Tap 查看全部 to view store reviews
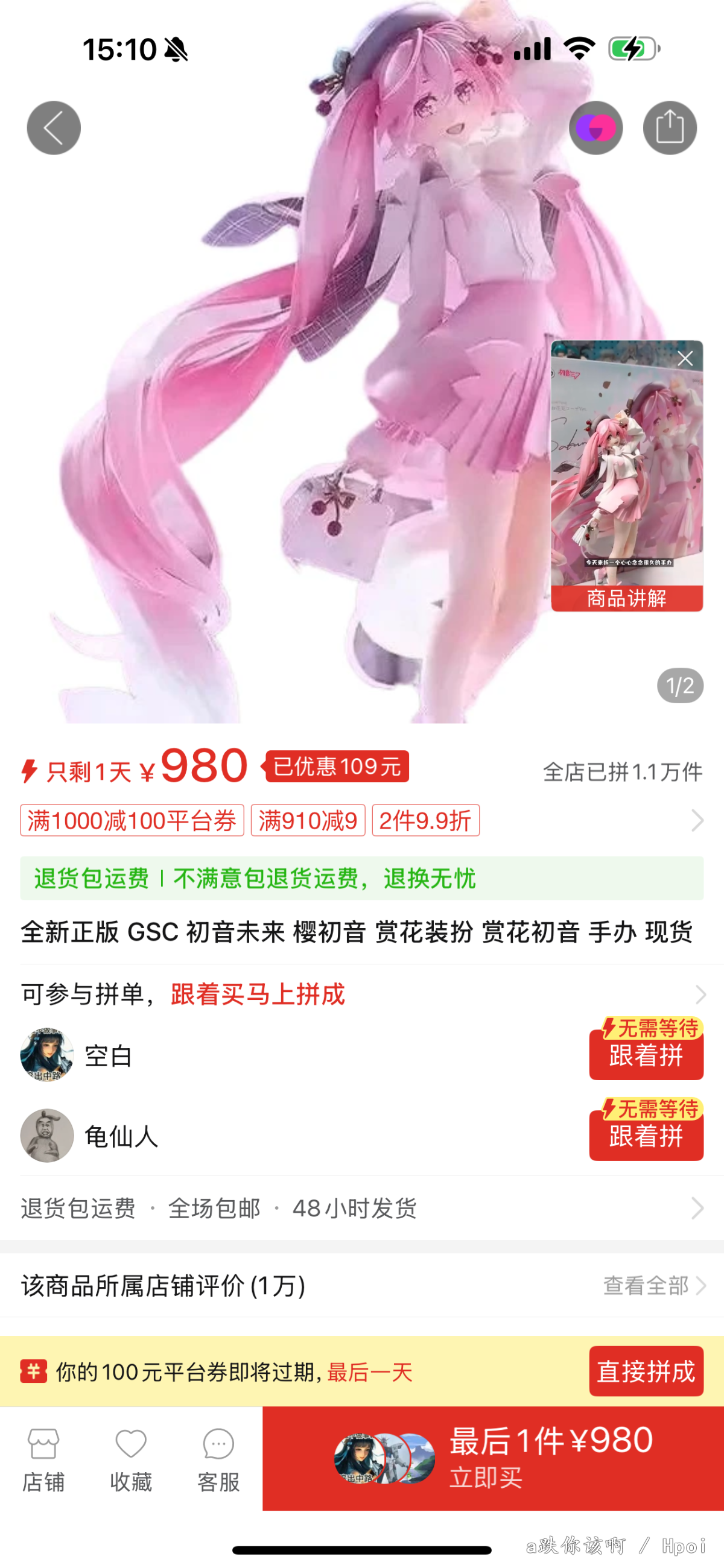Screen dimensions: 724x1568 654,1285
